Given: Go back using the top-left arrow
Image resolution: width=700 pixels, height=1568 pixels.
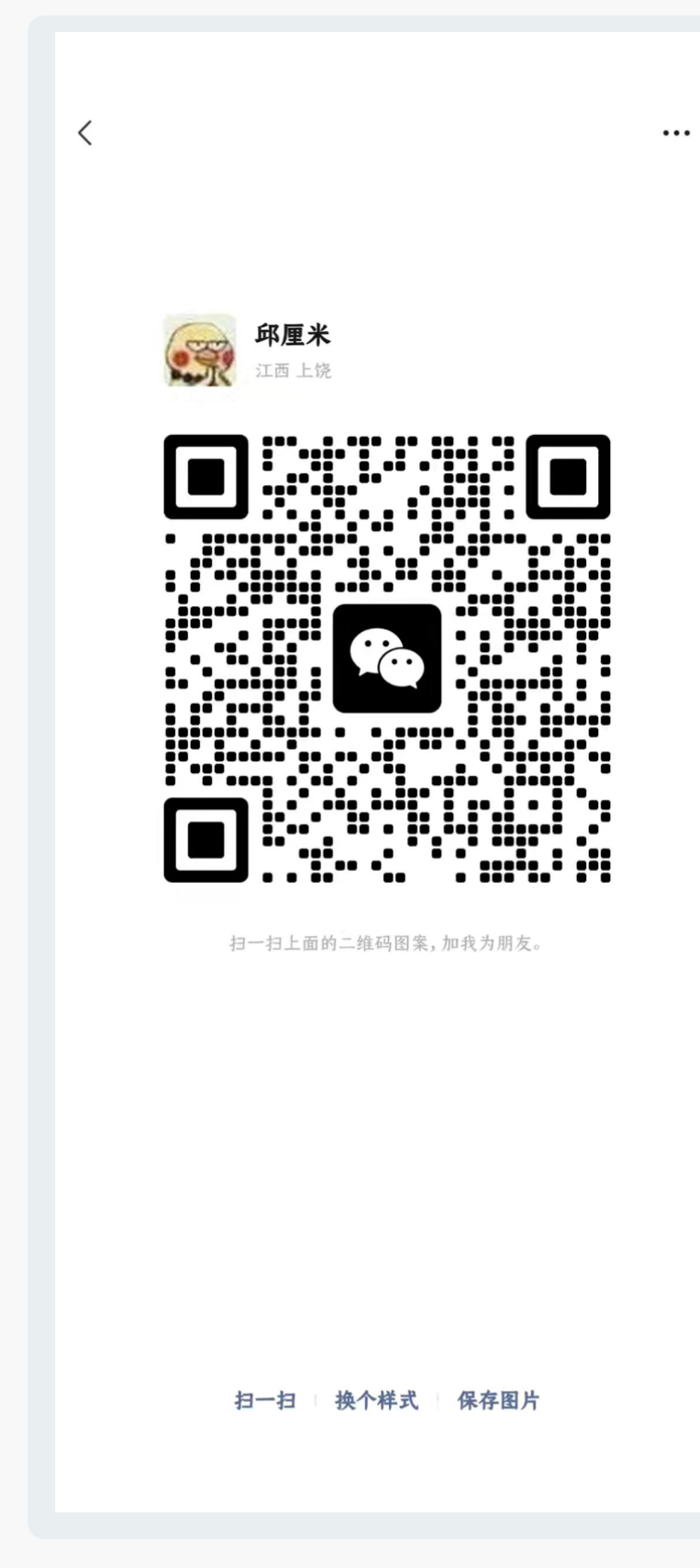Looking at the screenshot, I should [85, 133].
